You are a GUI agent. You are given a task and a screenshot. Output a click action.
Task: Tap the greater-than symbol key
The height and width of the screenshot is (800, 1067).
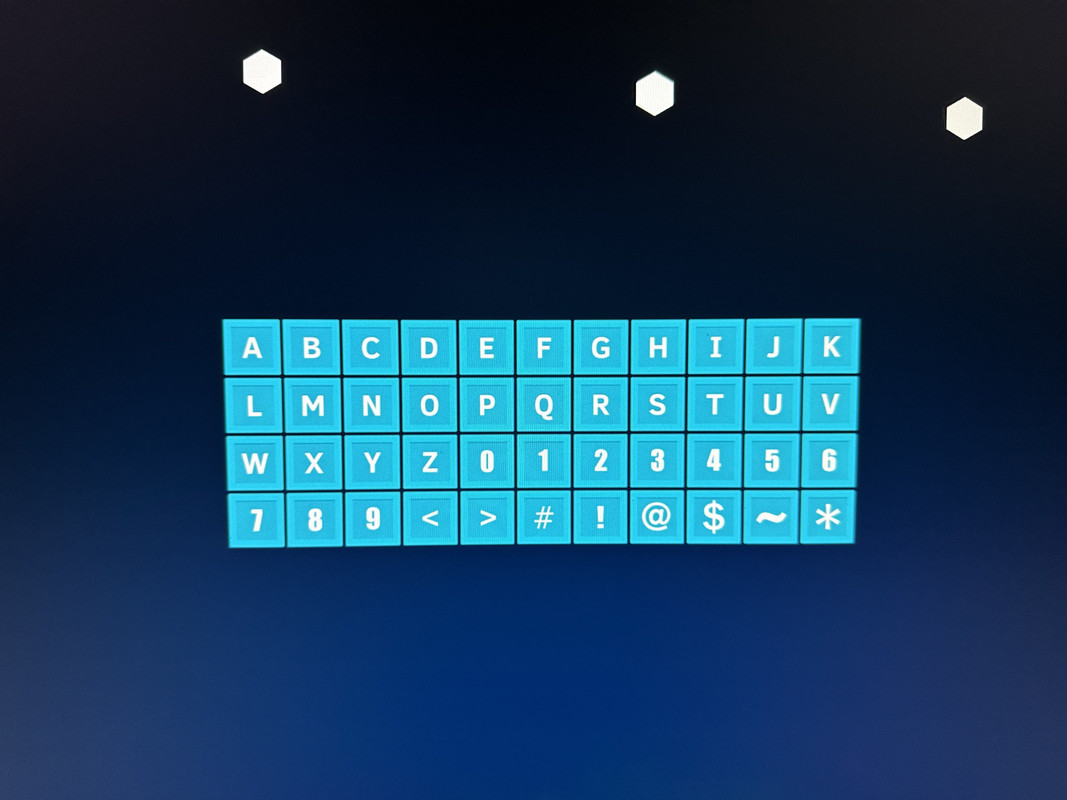pyautogui.click(x=487, y=519)
